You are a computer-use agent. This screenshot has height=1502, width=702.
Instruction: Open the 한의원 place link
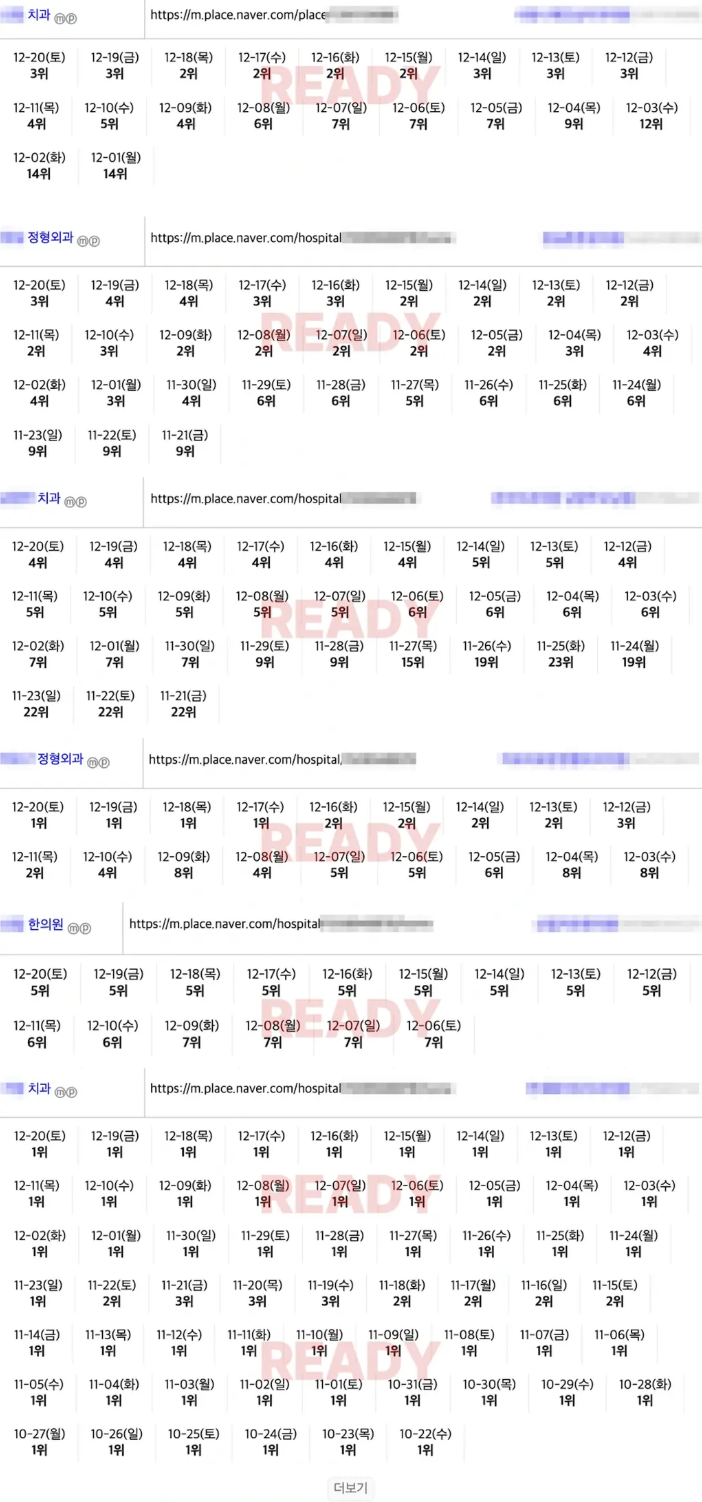click(45, 925)
